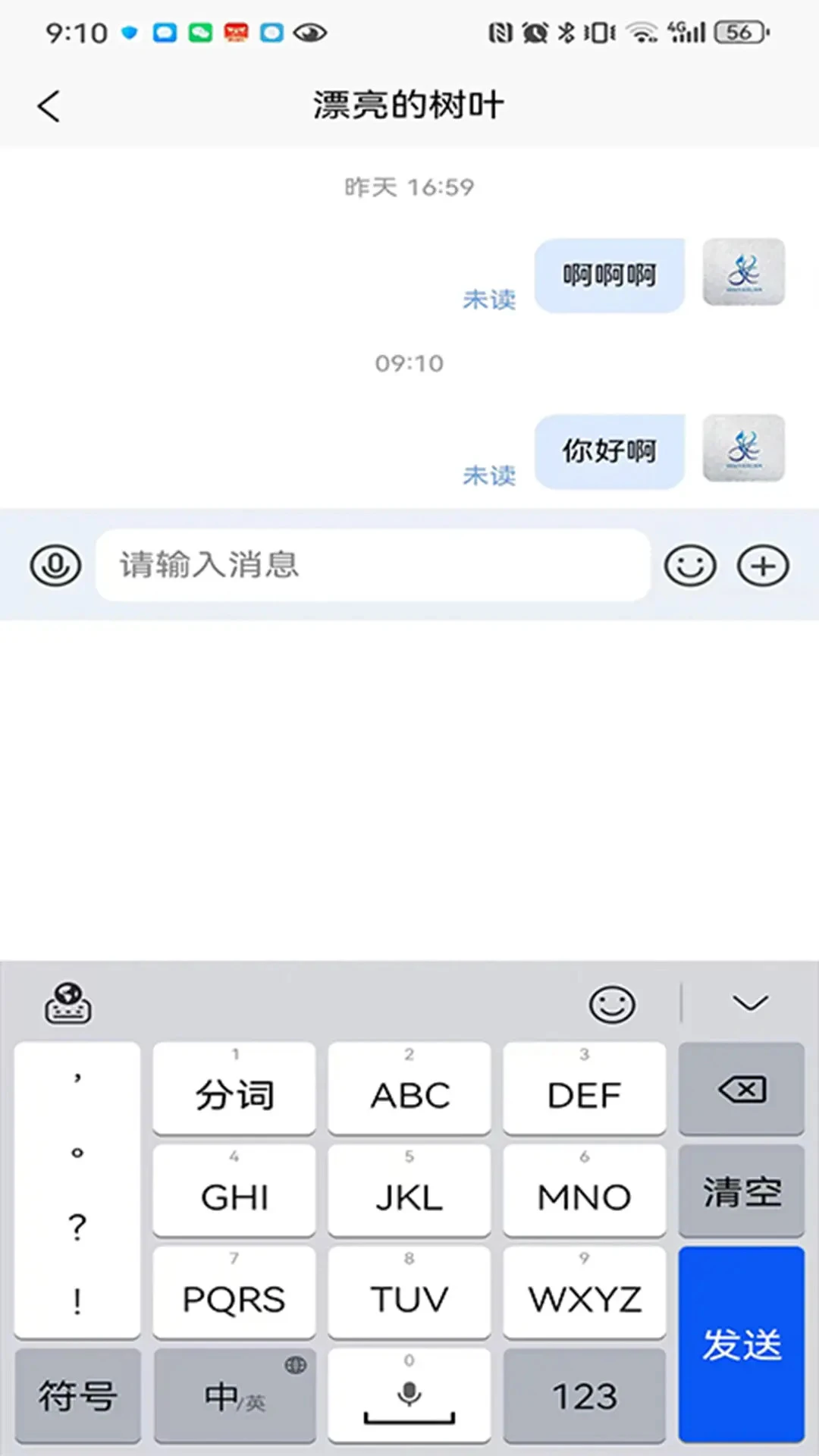Open the keyboard's emoji icon
The image size is (819, 1456).
tap(611, 1003)
